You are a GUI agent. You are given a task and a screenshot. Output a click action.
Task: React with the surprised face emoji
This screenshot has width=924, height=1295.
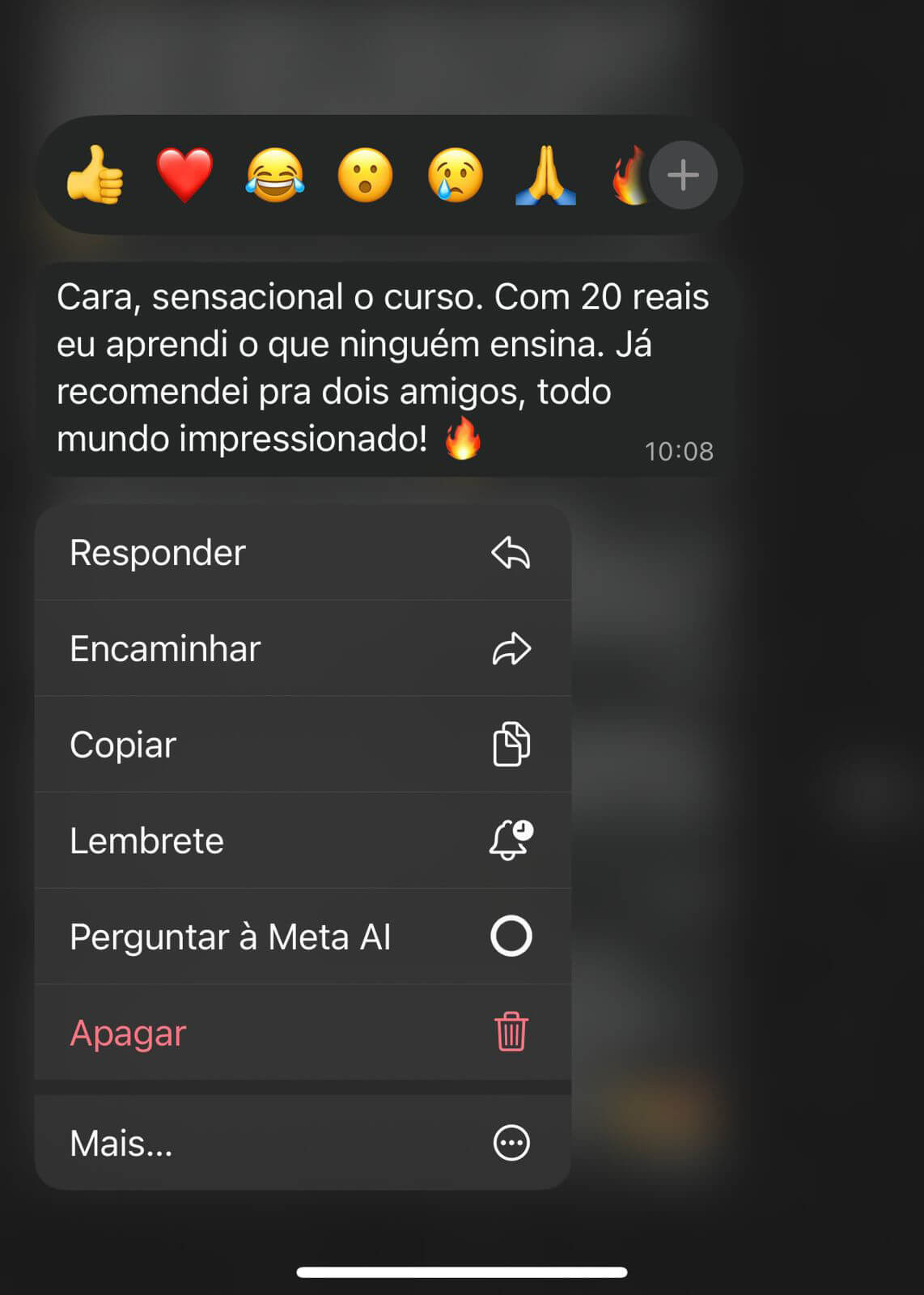coord(365,175)
